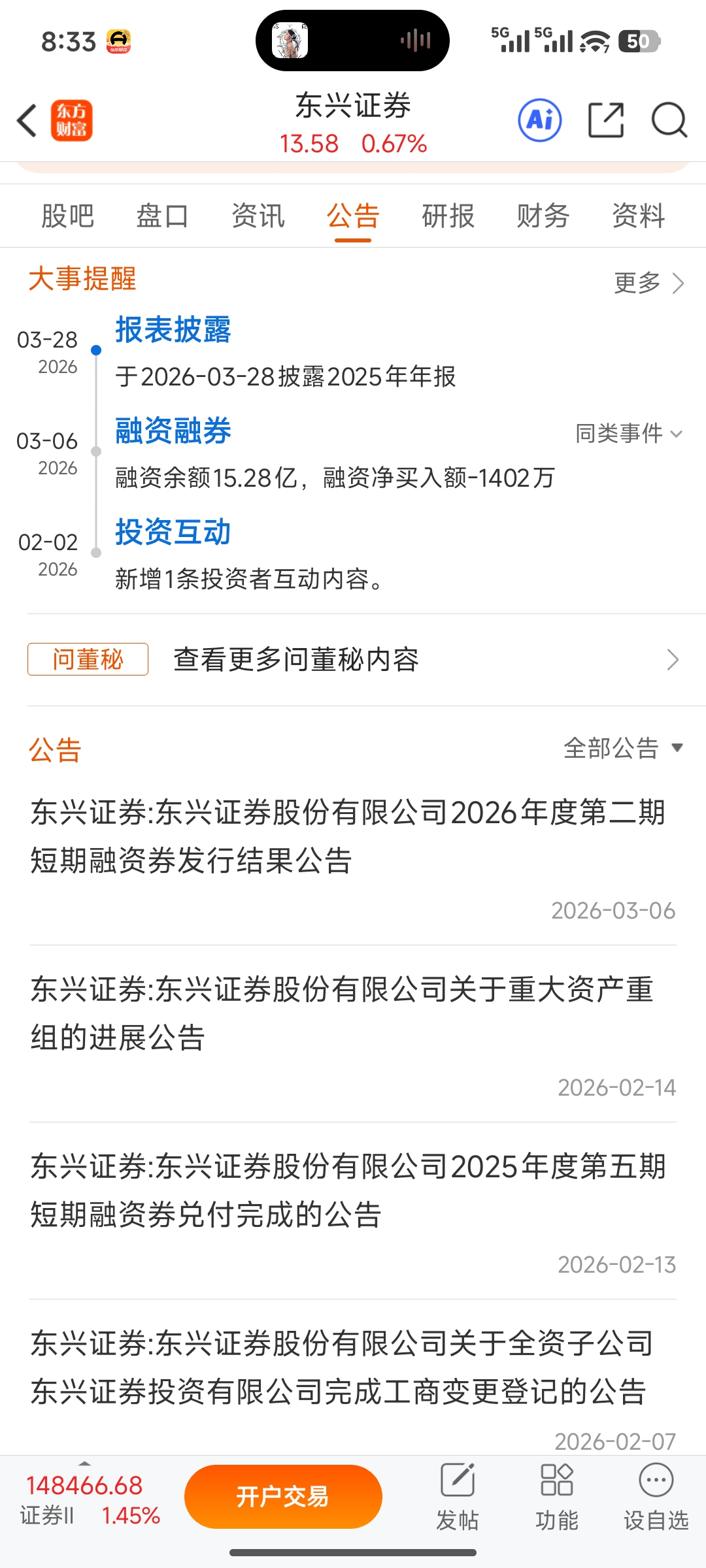The height and width of the screenshot is (1568, 706).
Task: Open 查看更多问董秘内容 row
Action: [353, 660]
